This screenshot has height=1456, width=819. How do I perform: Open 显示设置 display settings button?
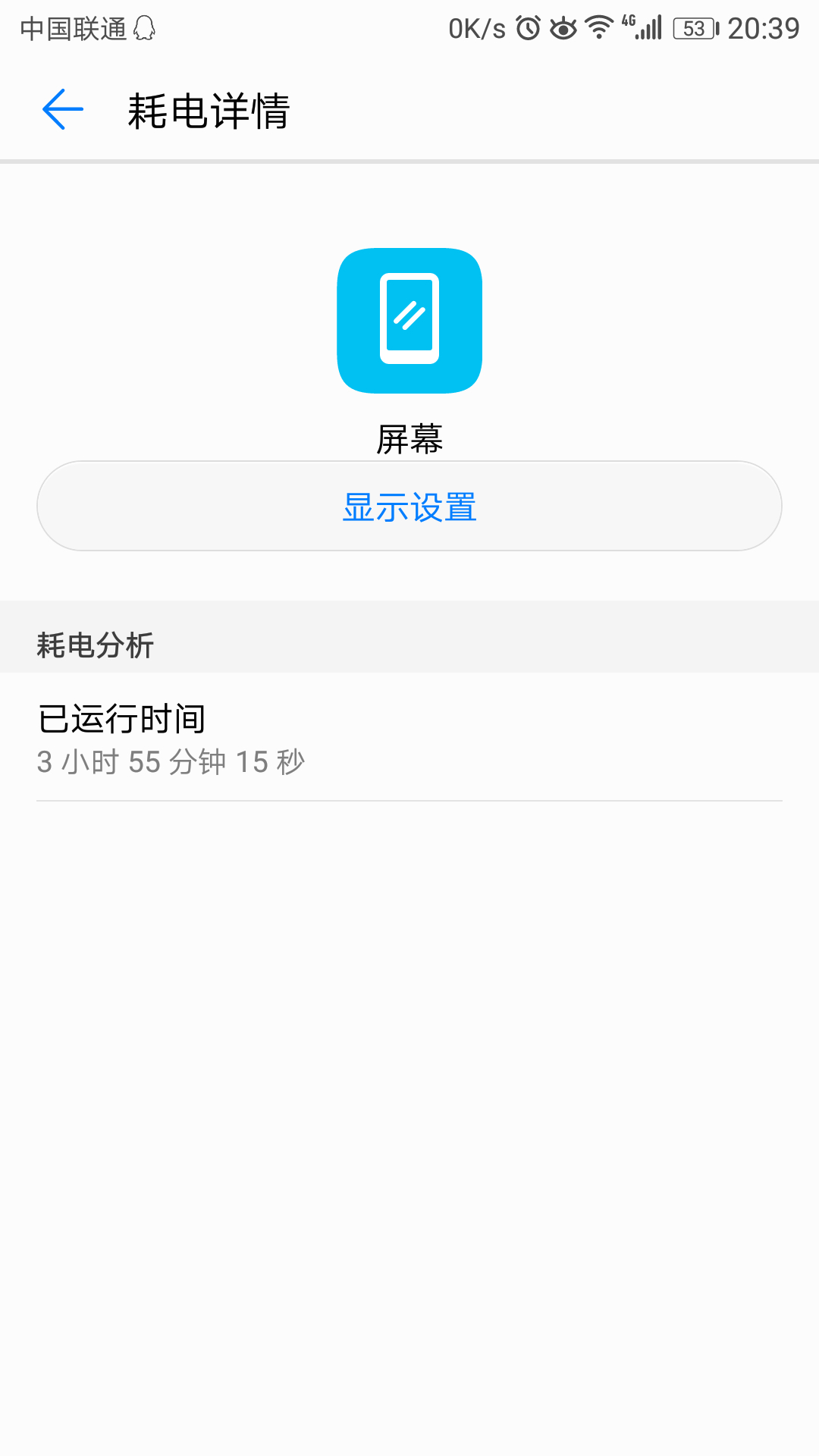409,506
